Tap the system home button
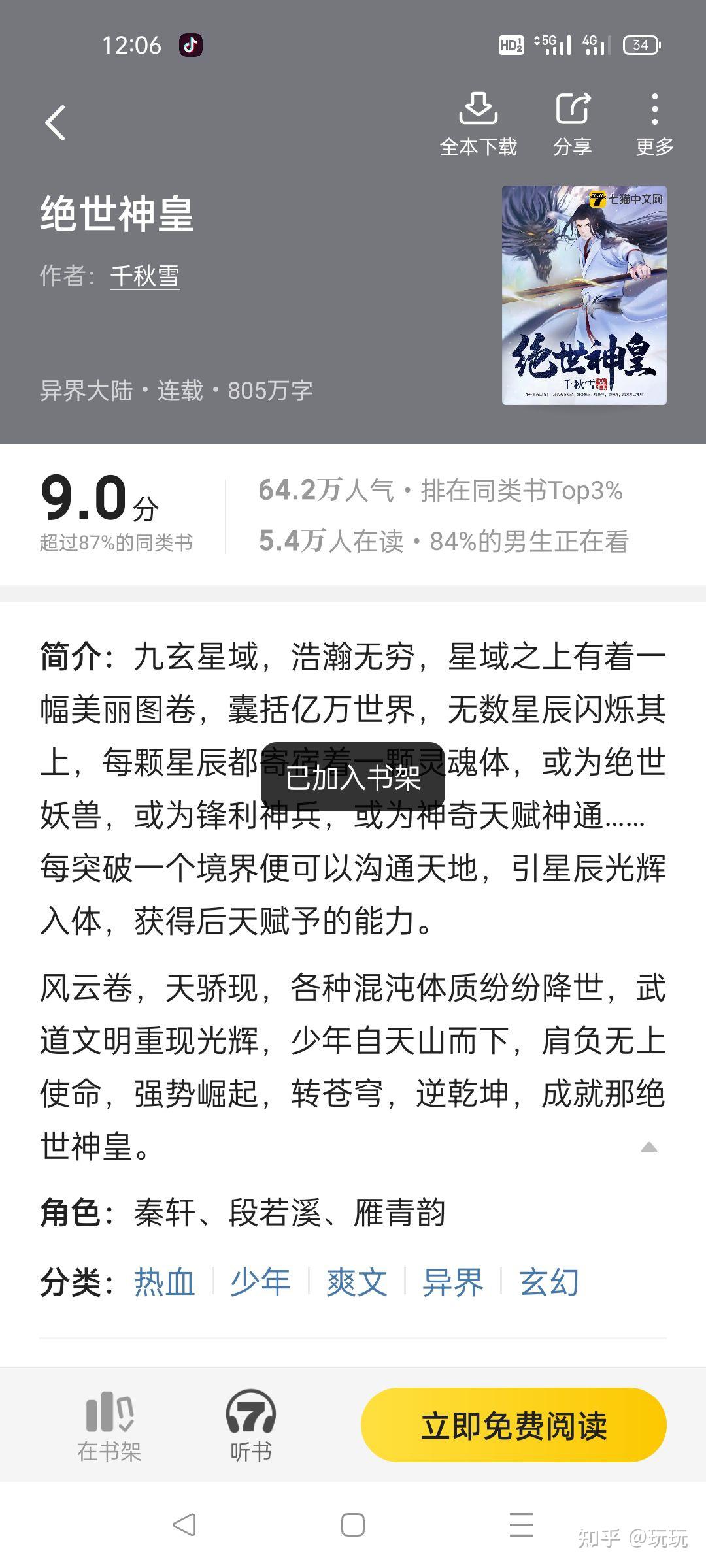The width and height of the screenshot is (706, 1568). [x=353, y=1525]
